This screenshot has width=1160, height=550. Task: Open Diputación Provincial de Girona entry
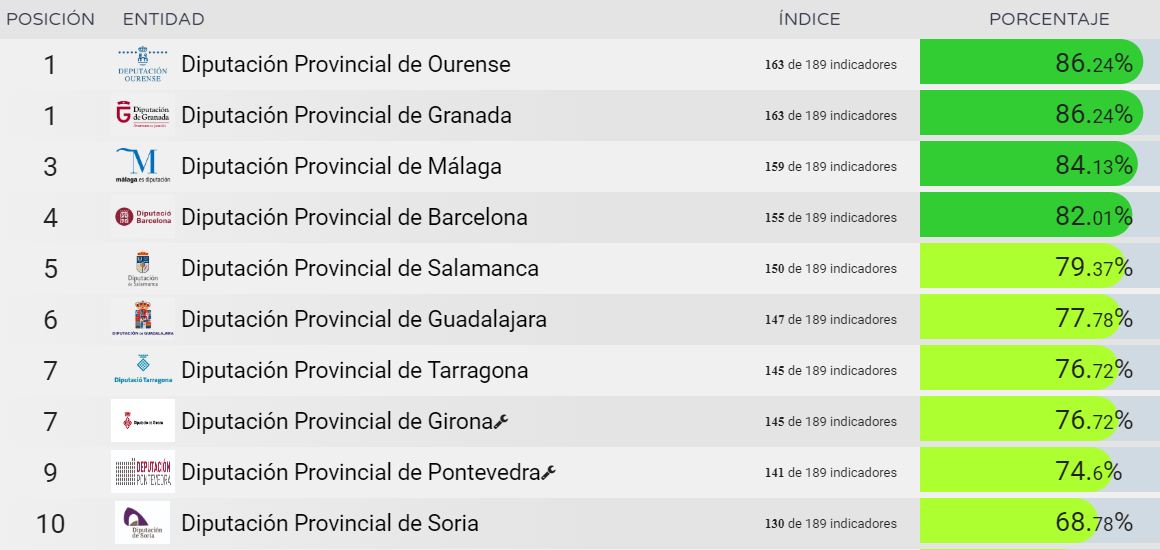click(x=337, y=421)
